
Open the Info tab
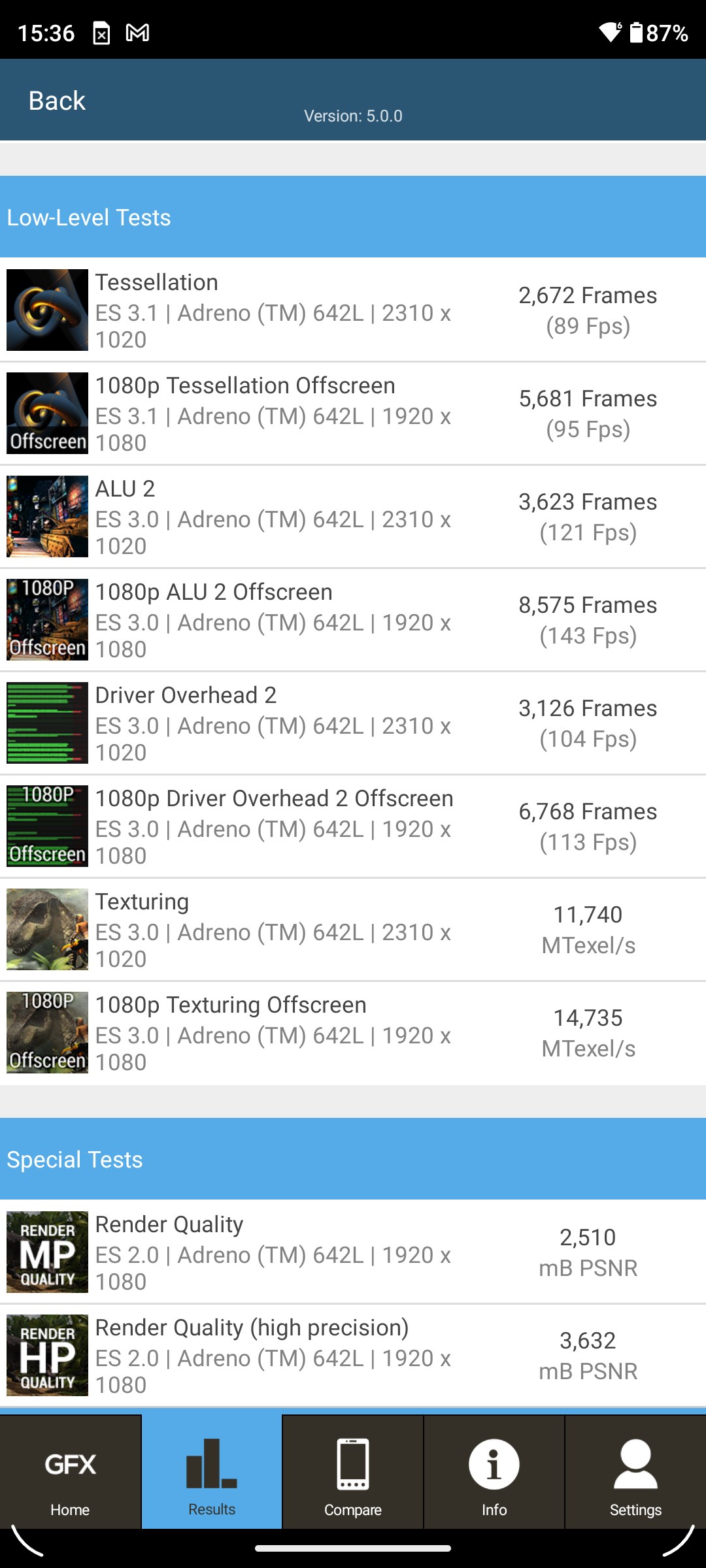coord(494,1473)
